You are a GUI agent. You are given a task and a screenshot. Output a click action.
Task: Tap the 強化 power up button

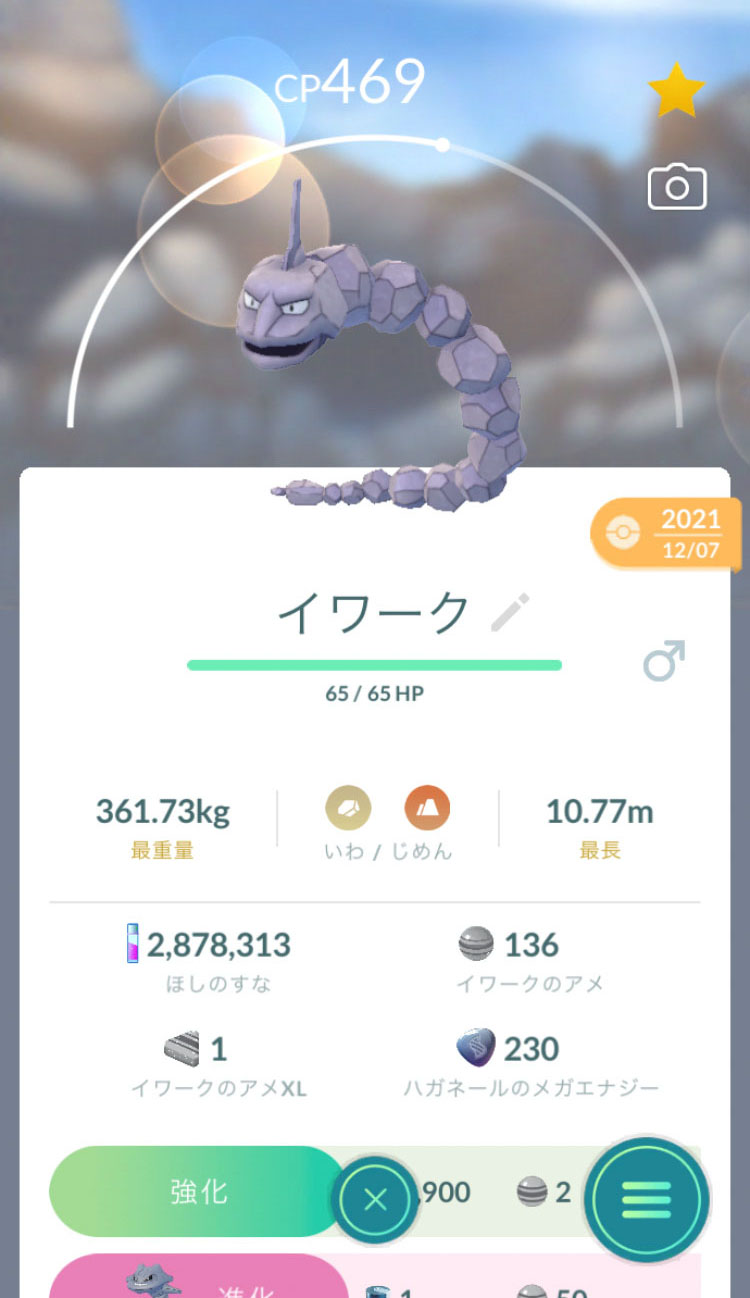(x=198, y=1191)
